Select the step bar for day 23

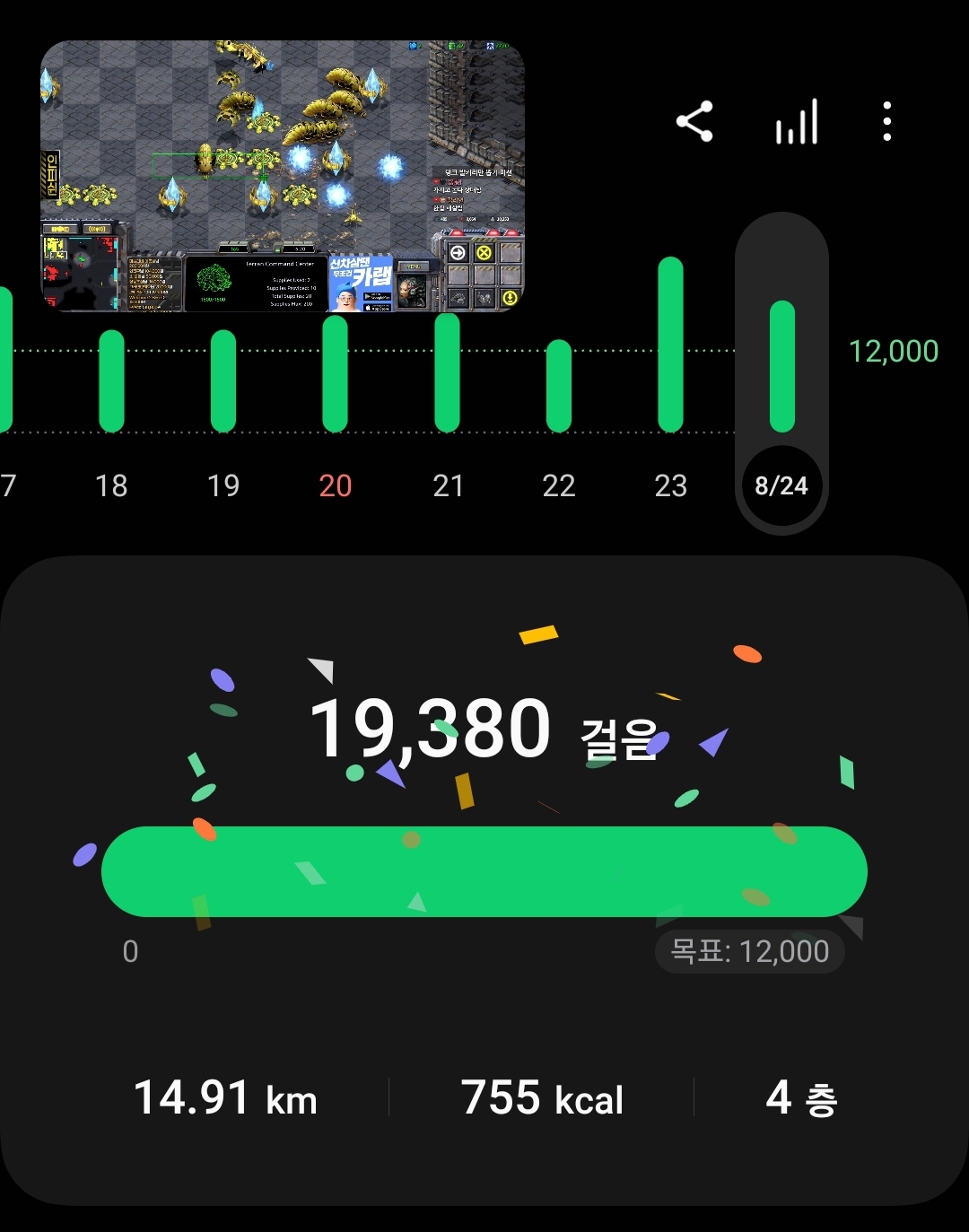[670, 345]
